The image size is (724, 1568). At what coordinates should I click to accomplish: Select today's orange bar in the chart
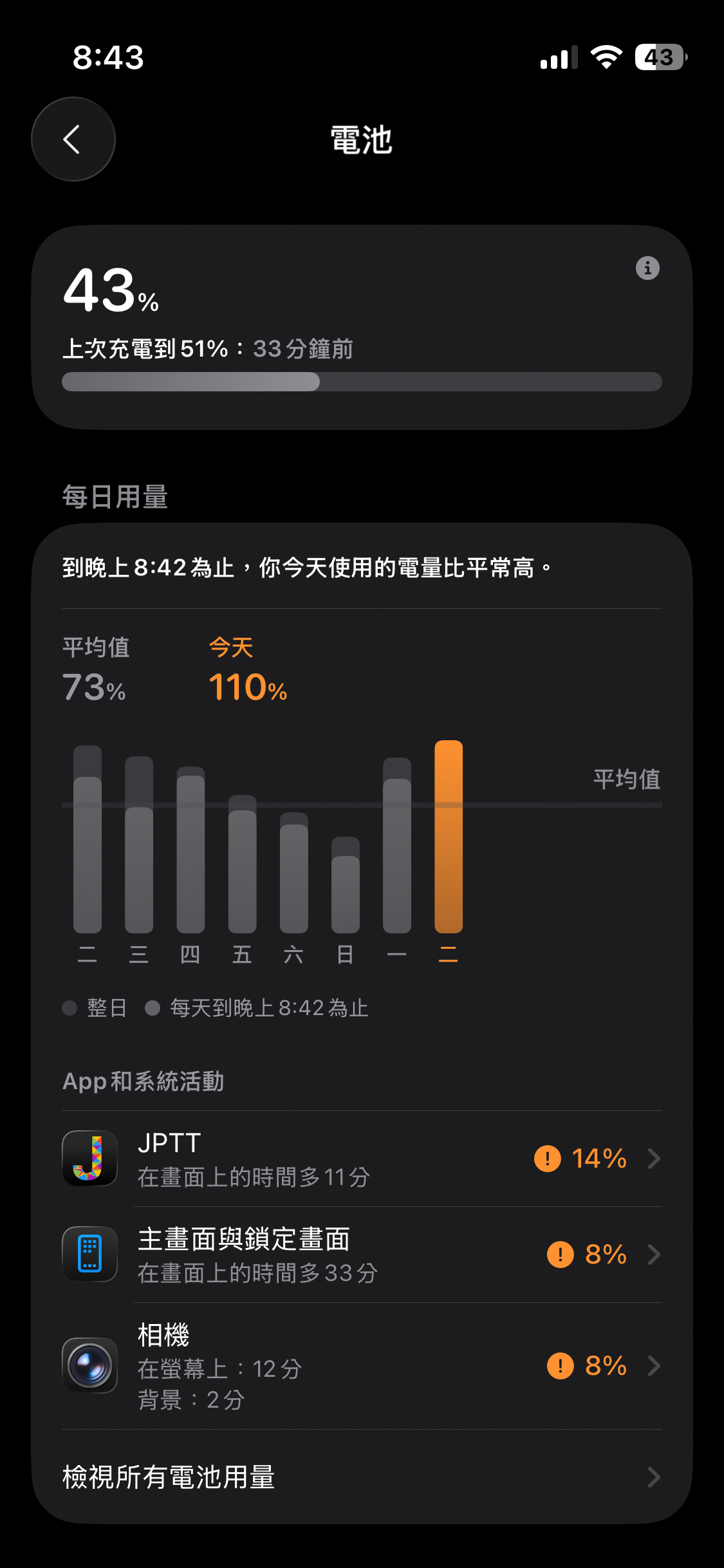pyautogui.click(x=449, y=837)
